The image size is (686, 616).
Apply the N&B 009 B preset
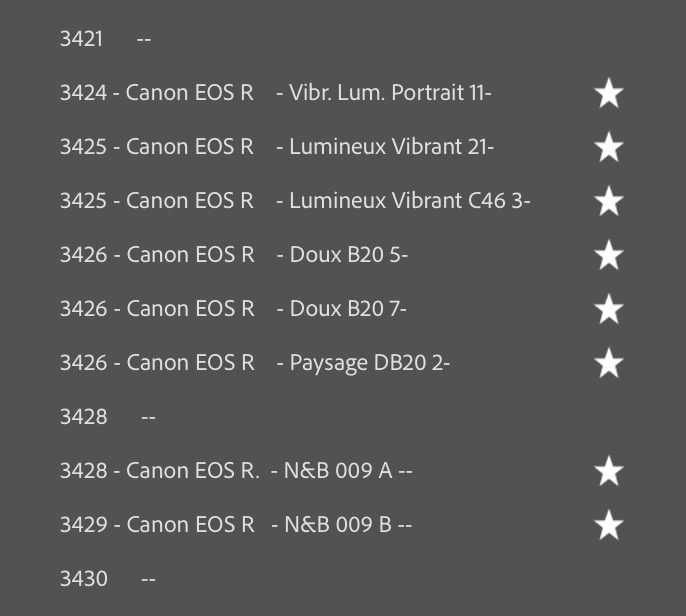click(x=235, y=525)
